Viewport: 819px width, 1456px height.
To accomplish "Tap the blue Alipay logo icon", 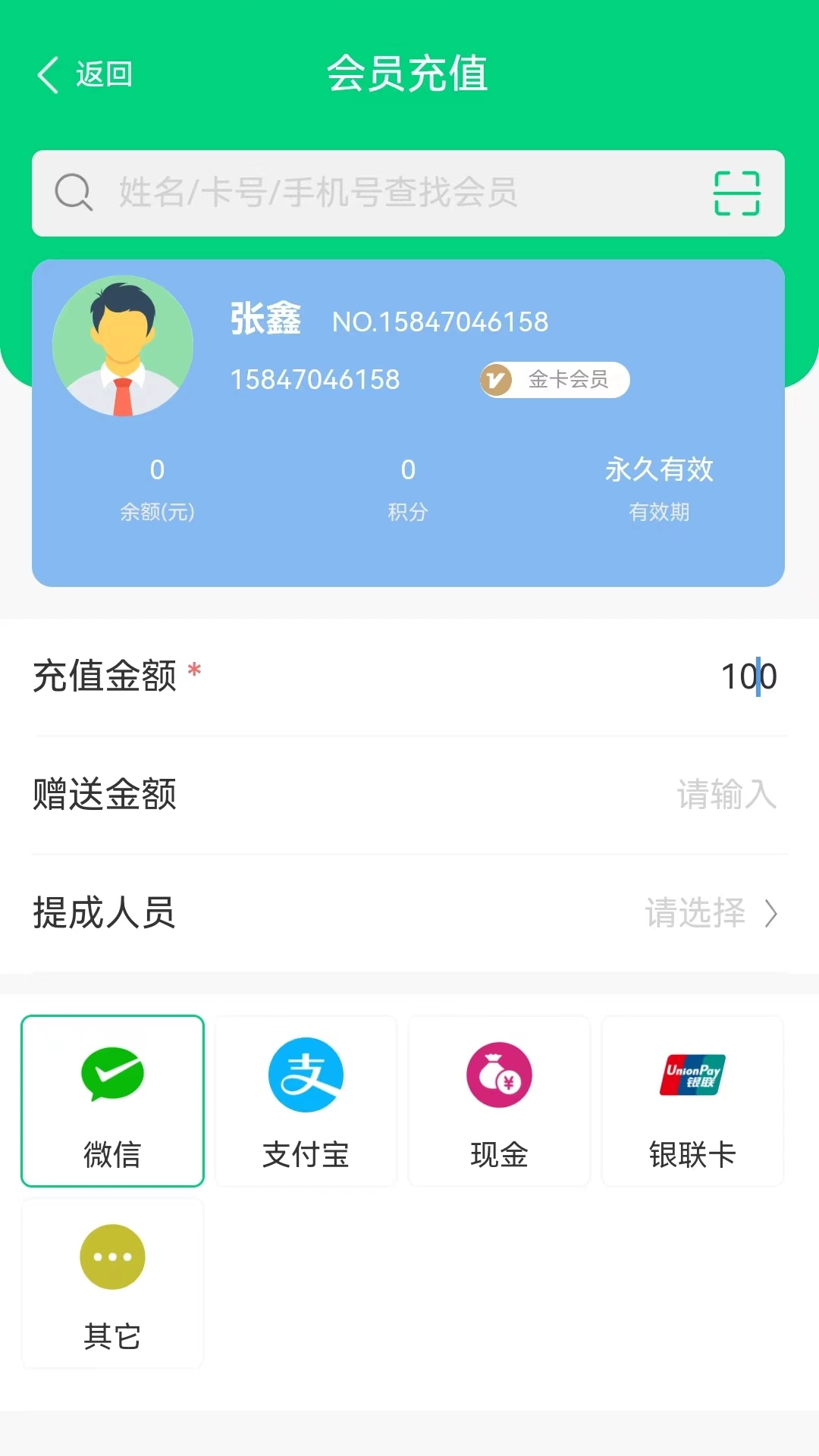I will 305,1075.
